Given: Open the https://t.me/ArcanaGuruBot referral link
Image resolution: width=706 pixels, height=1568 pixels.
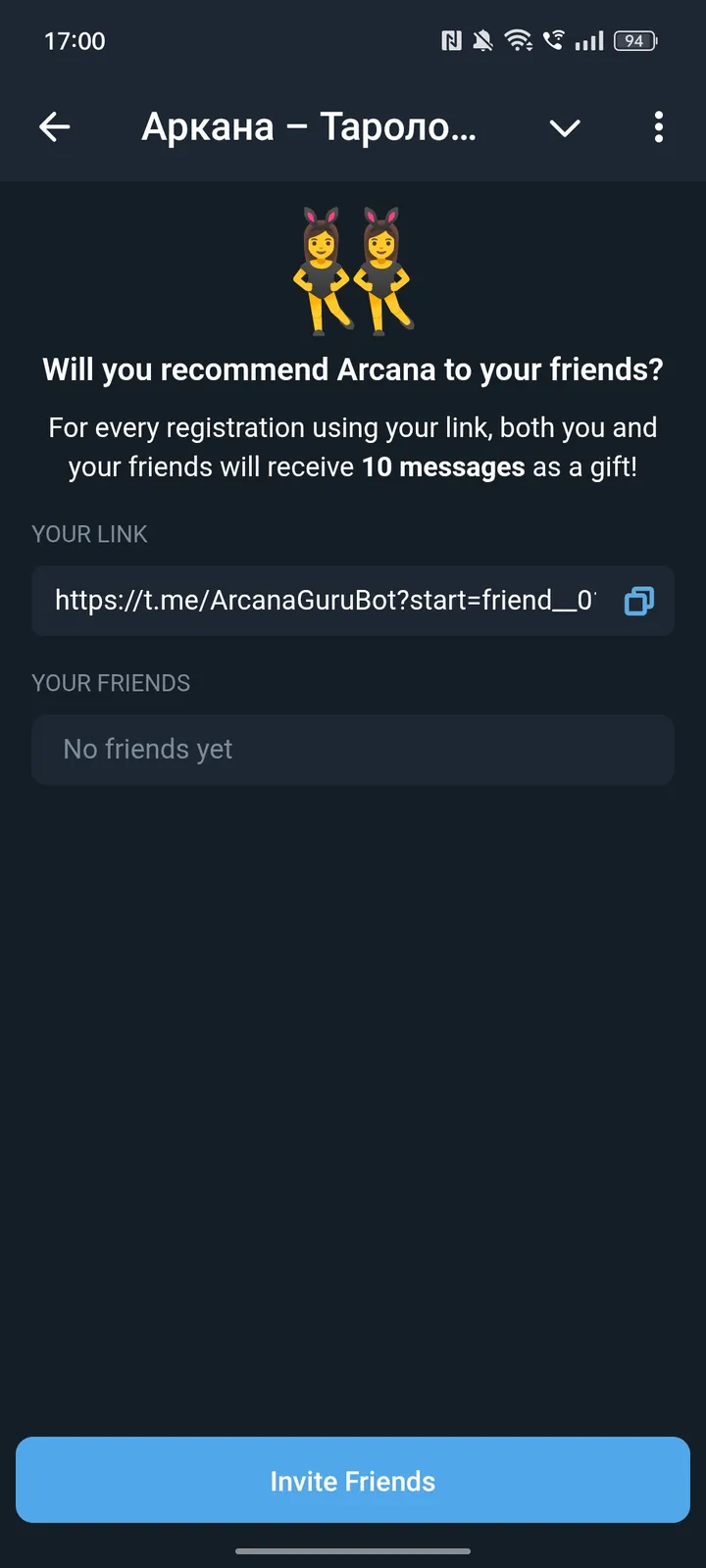Looking at the screenshot, I should pyautogui.click(x=324, y=601).
